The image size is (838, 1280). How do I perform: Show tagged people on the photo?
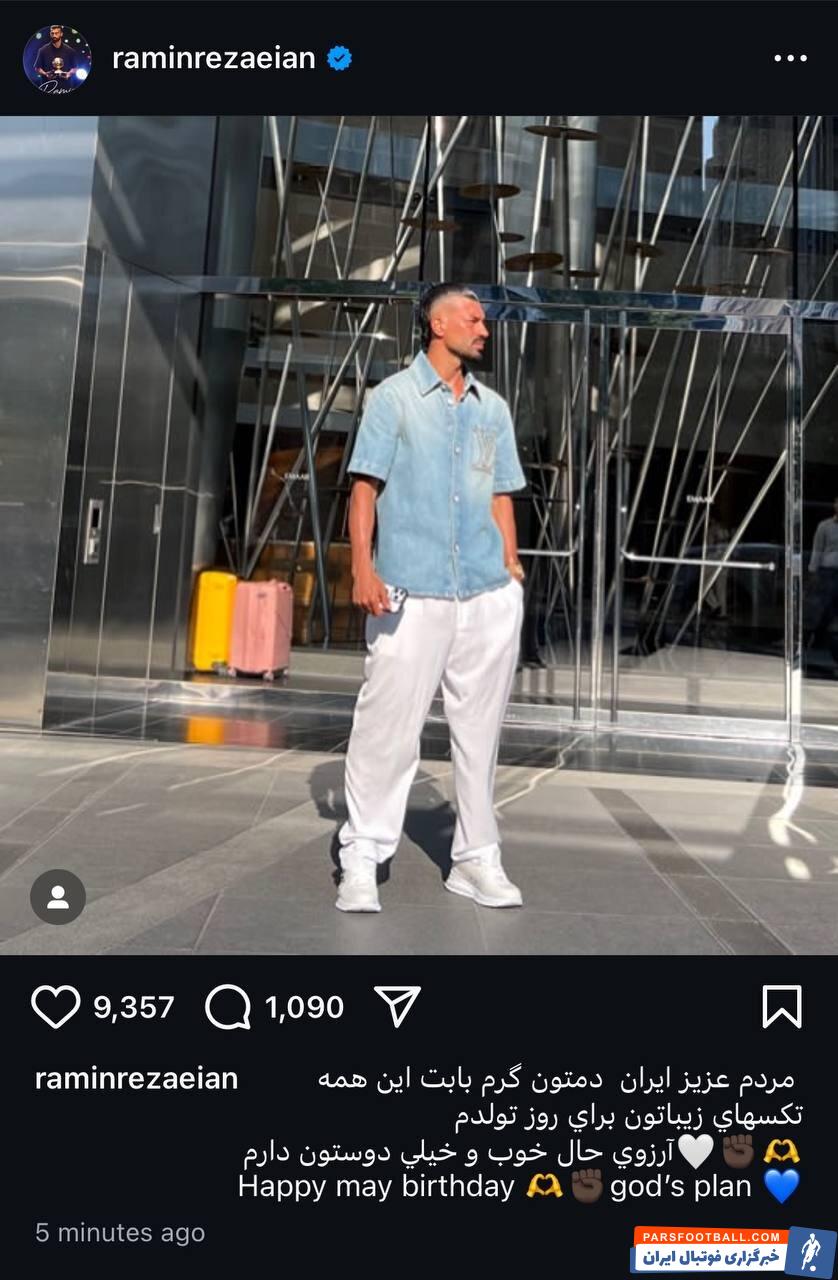(x=58, y=897)
